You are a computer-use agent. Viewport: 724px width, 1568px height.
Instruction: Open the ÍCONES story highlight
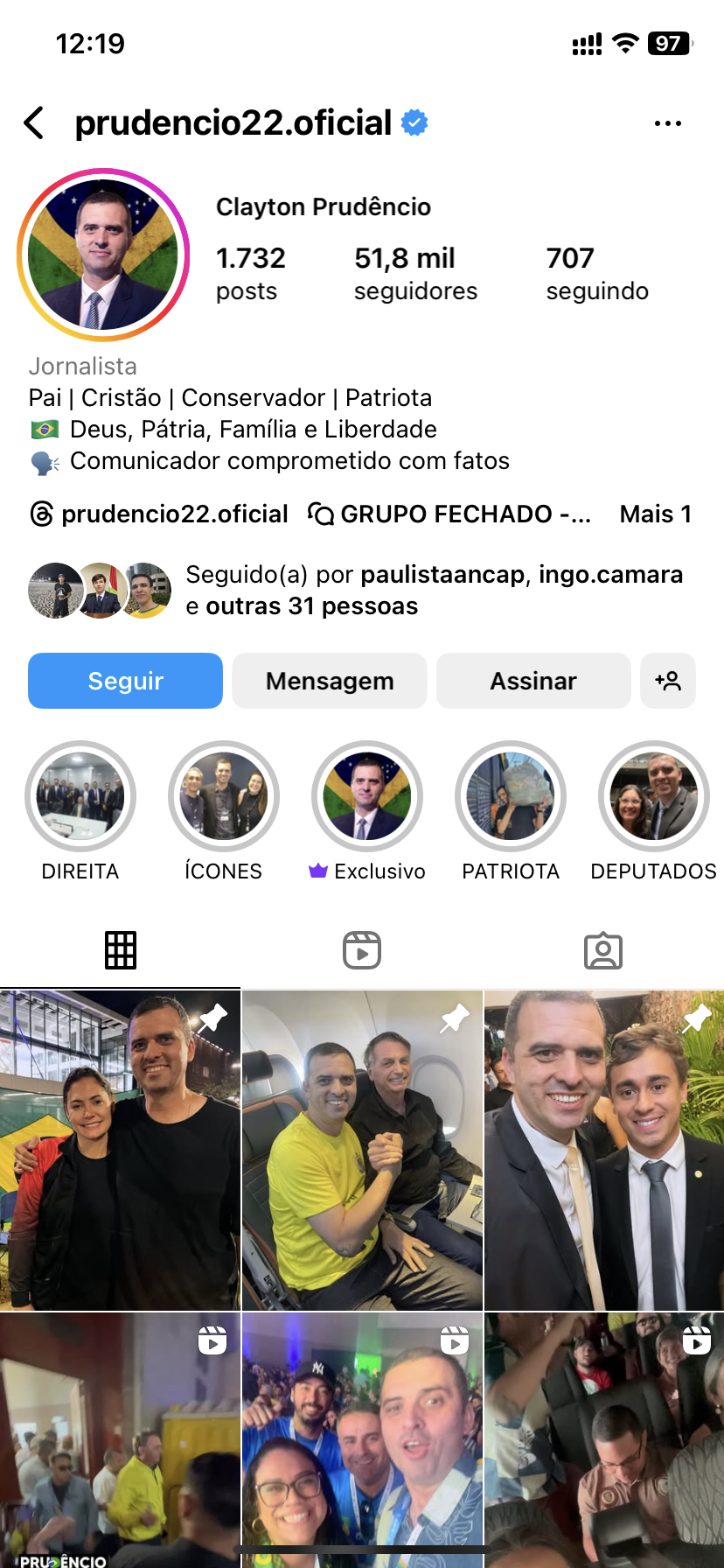click(224, 796)
